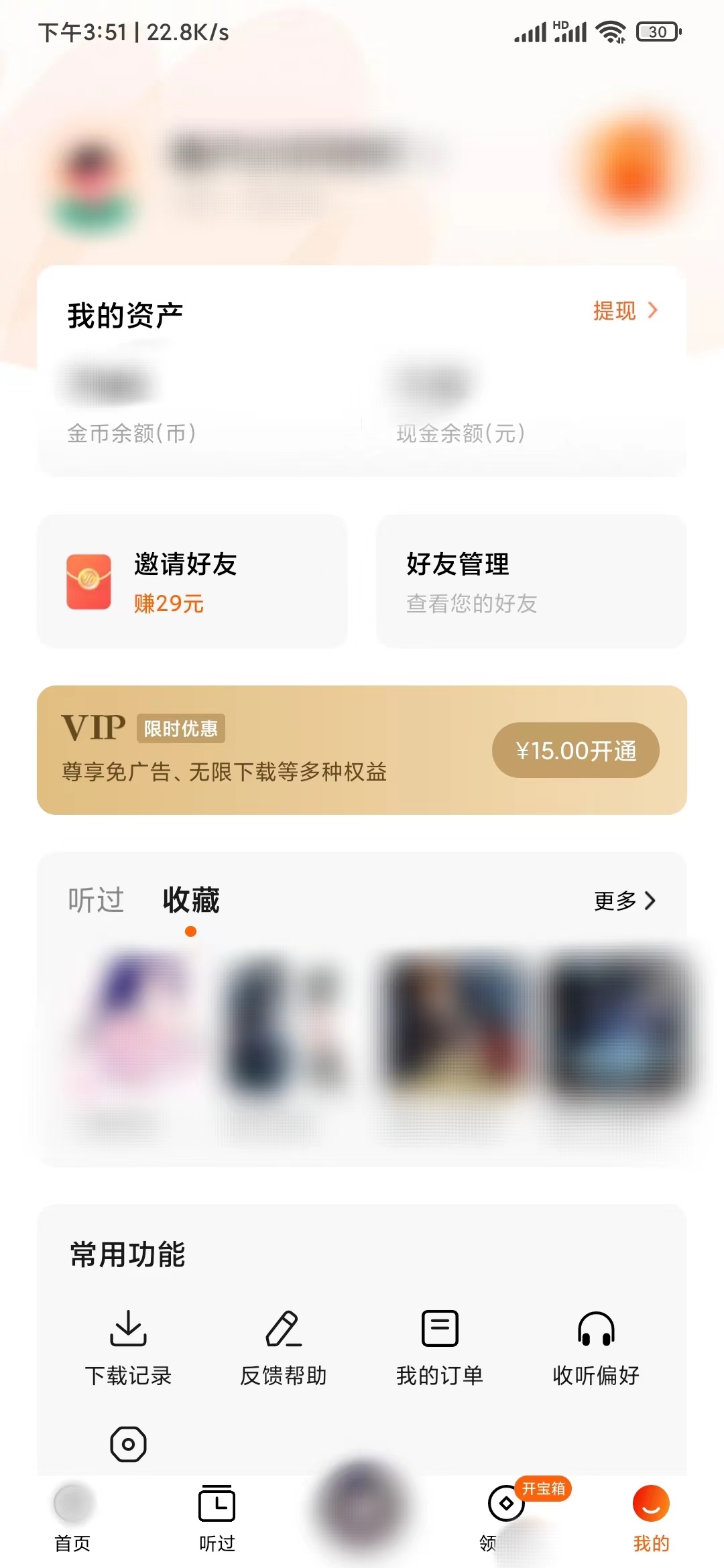Switch to the 收藏 favorites tab
This screenshot has height=1568, width=724.
[x=191, y=901]
